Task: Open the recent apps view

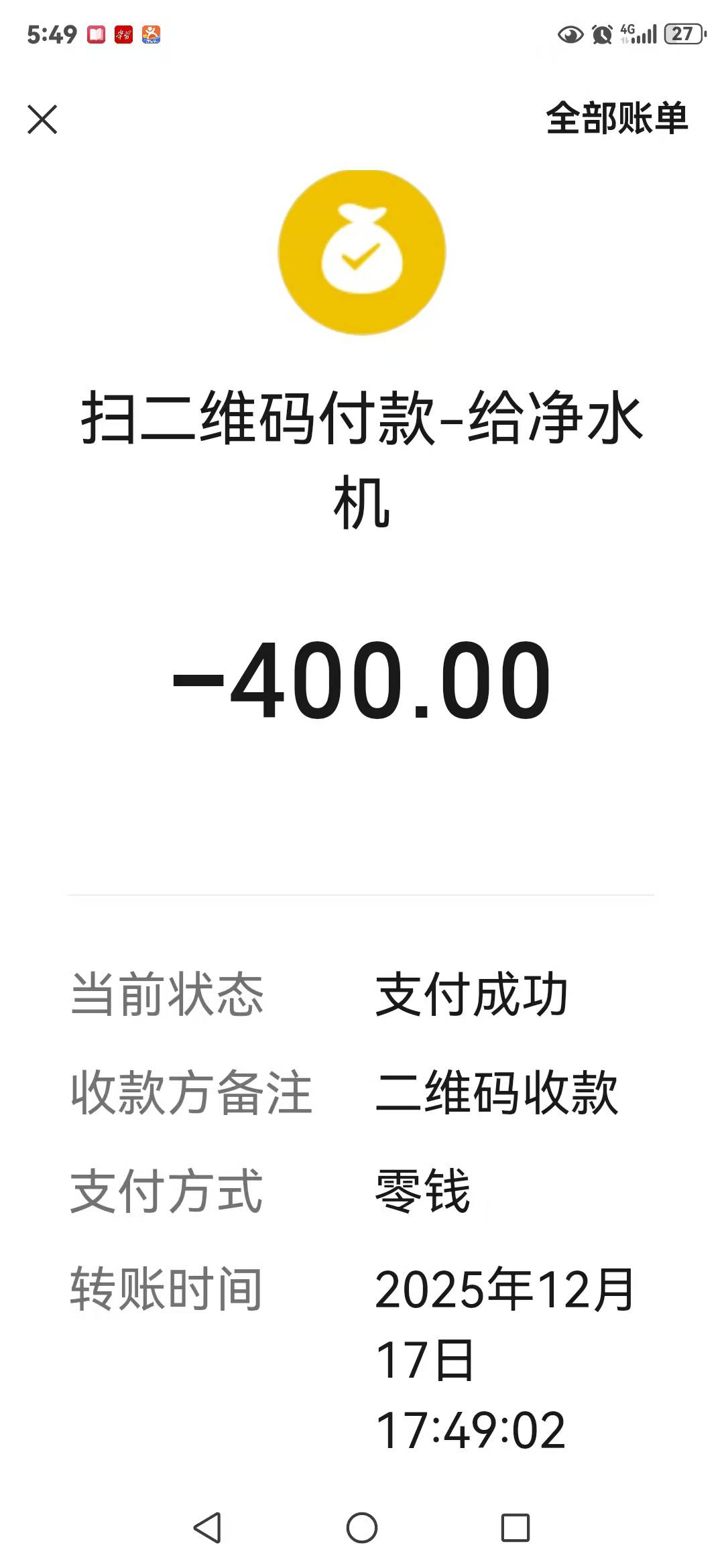Action: (516, 1527)
